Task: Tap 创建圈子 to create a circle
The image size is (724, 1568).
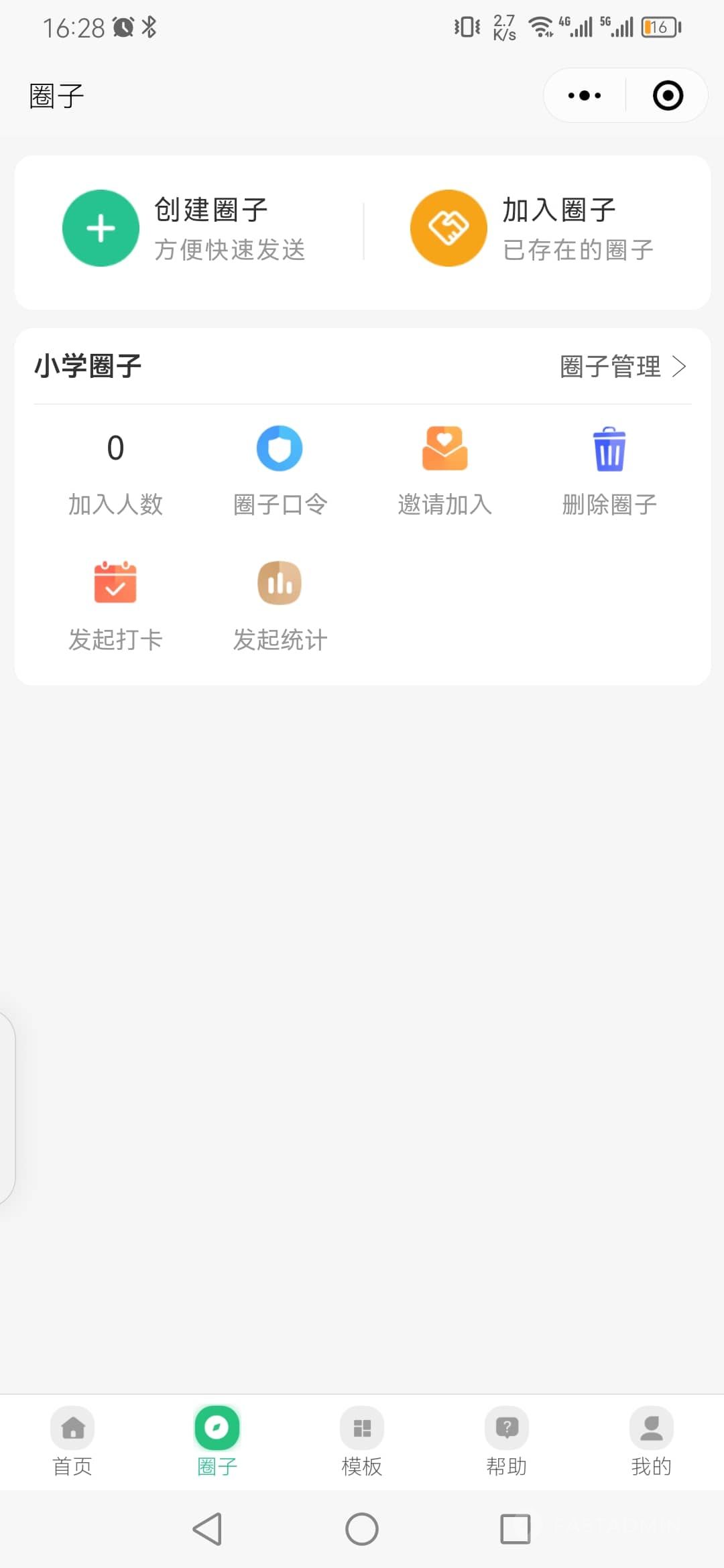Action: point(184,228)
